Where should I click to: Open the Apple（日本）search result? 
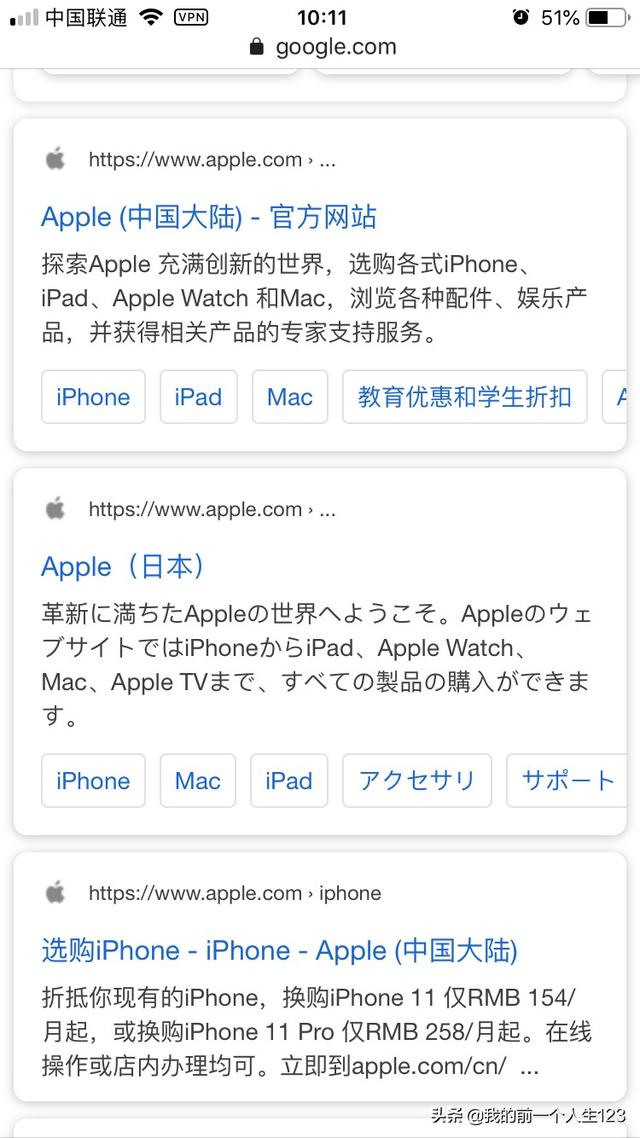122,566
